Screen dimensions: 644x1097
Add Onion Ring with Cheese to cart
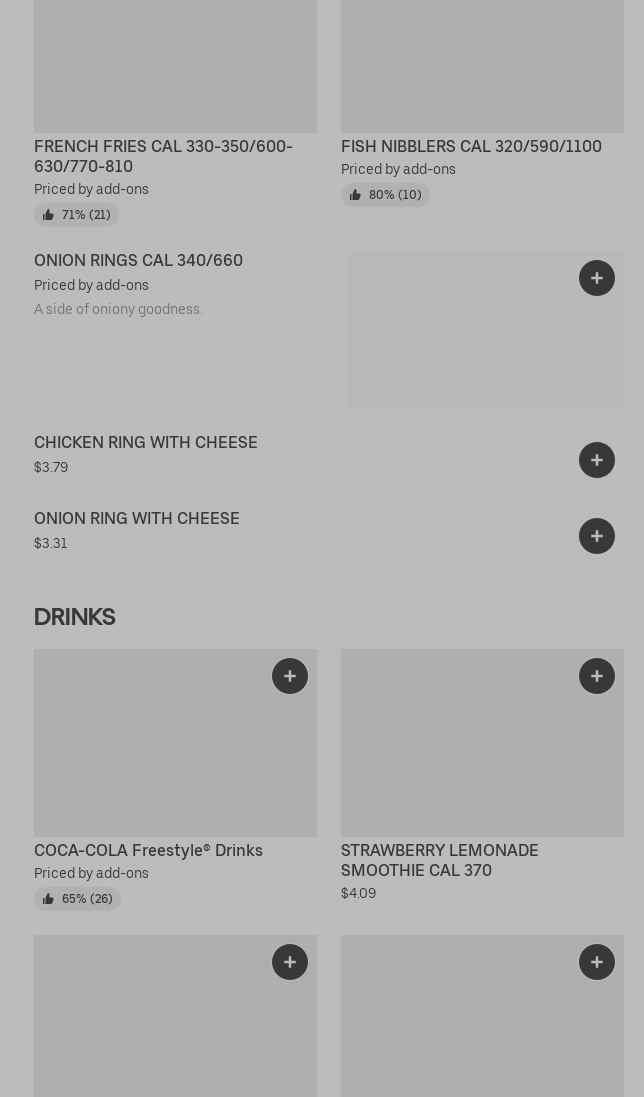[x=596, y=536]
